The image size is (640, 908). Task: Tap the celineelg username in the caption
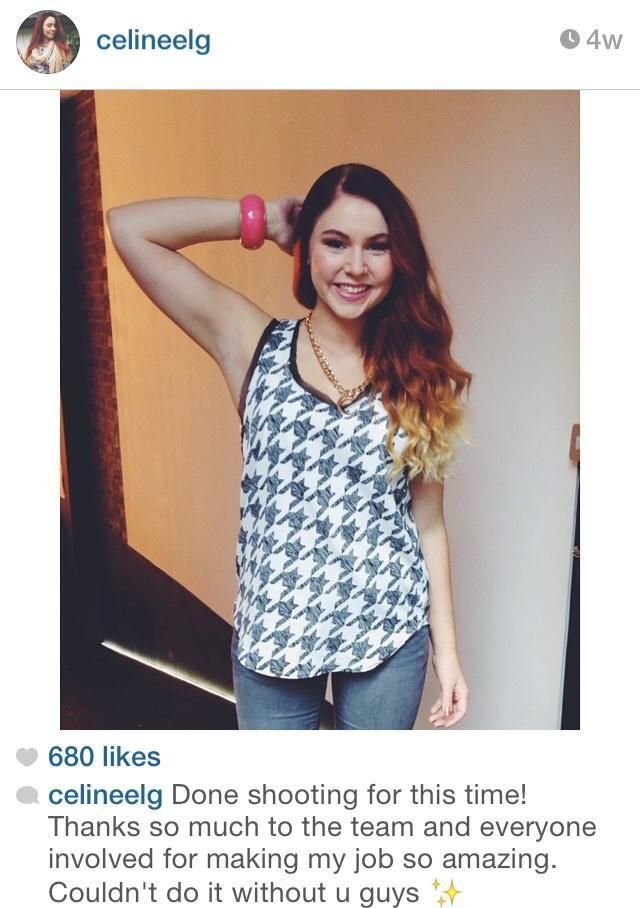tap(105, 796)
